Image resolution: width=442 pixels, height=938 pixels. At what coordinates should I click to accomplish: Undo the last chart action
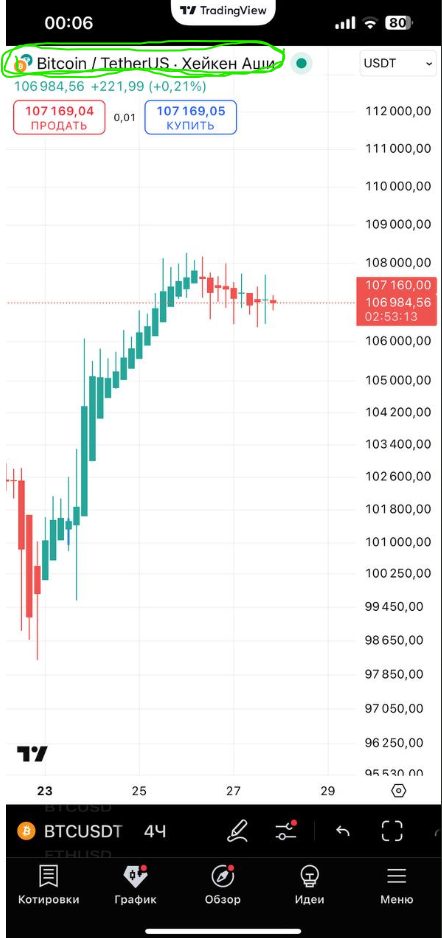(x=343, y=831)
